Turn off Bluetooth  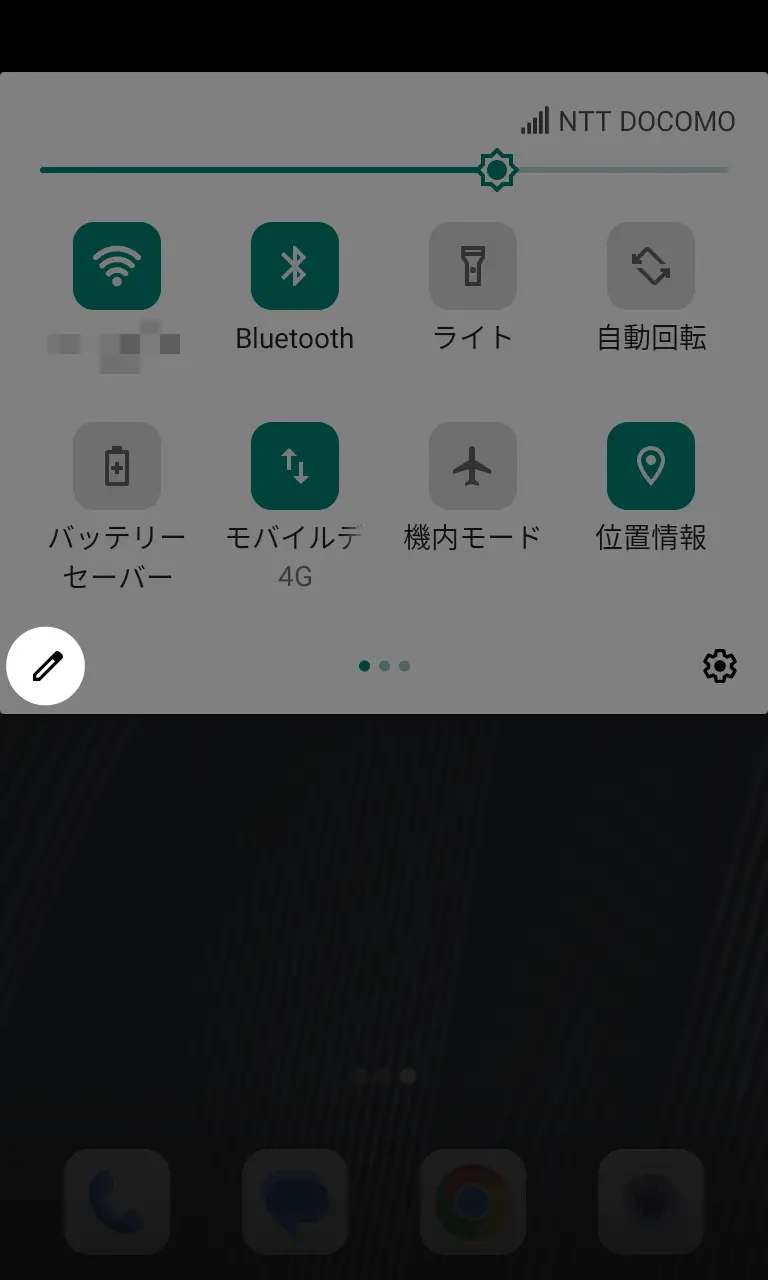[295, 266]
